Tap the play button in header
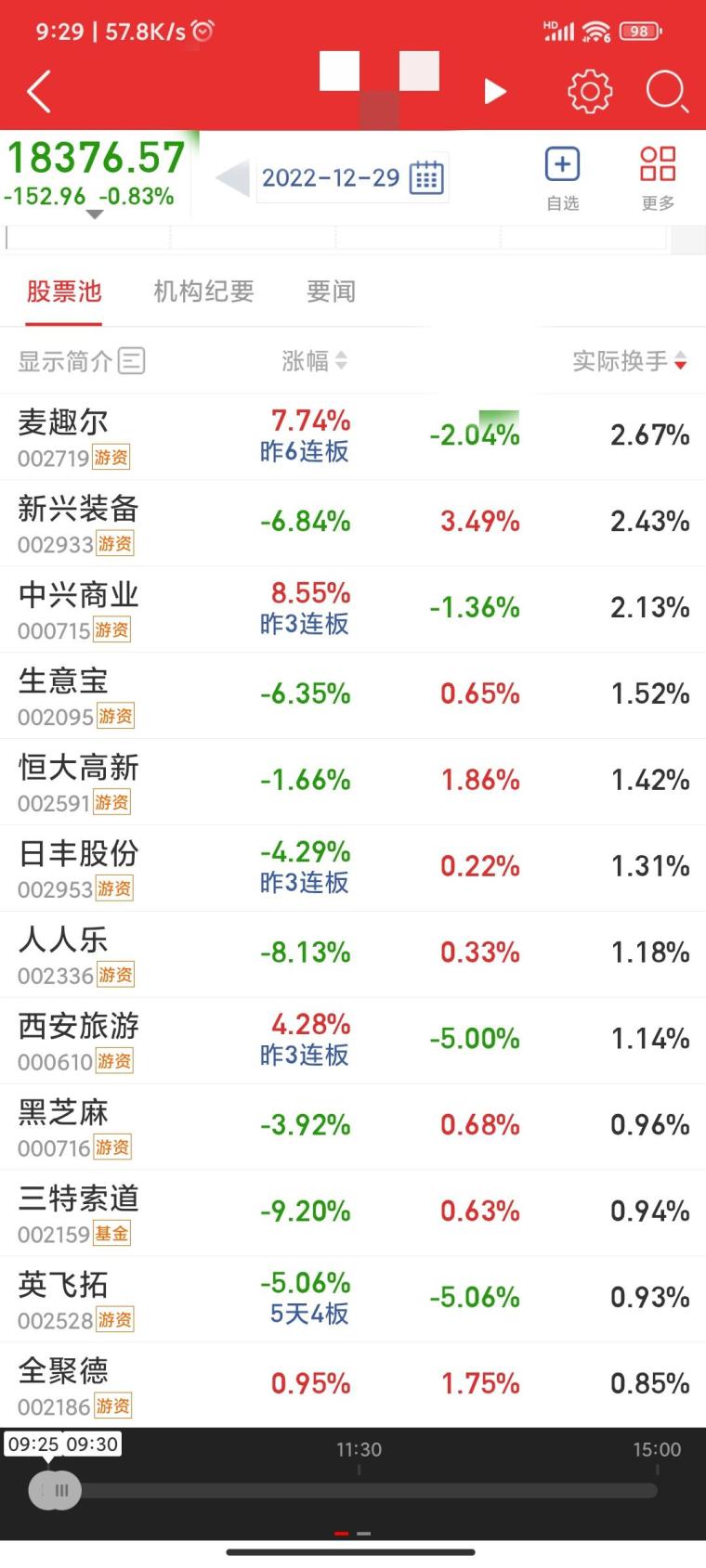 coord(494,91)
